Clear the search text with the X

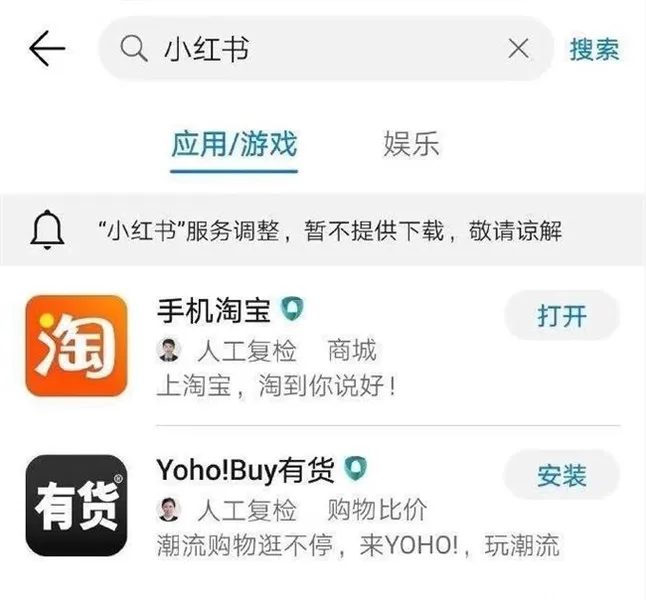click(518, 49)
